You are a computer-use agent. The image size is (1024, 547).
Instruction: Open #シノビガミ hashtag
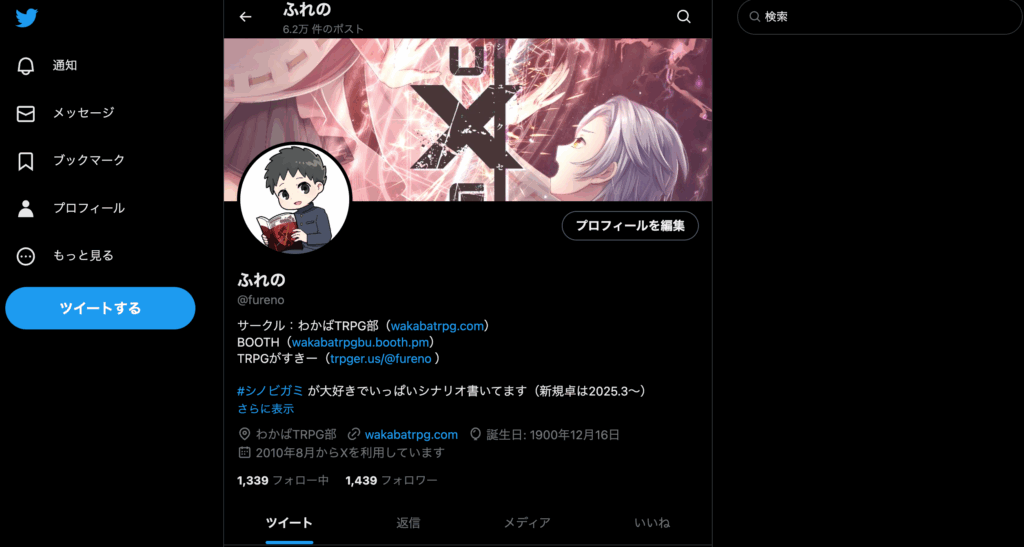[270, 391]
